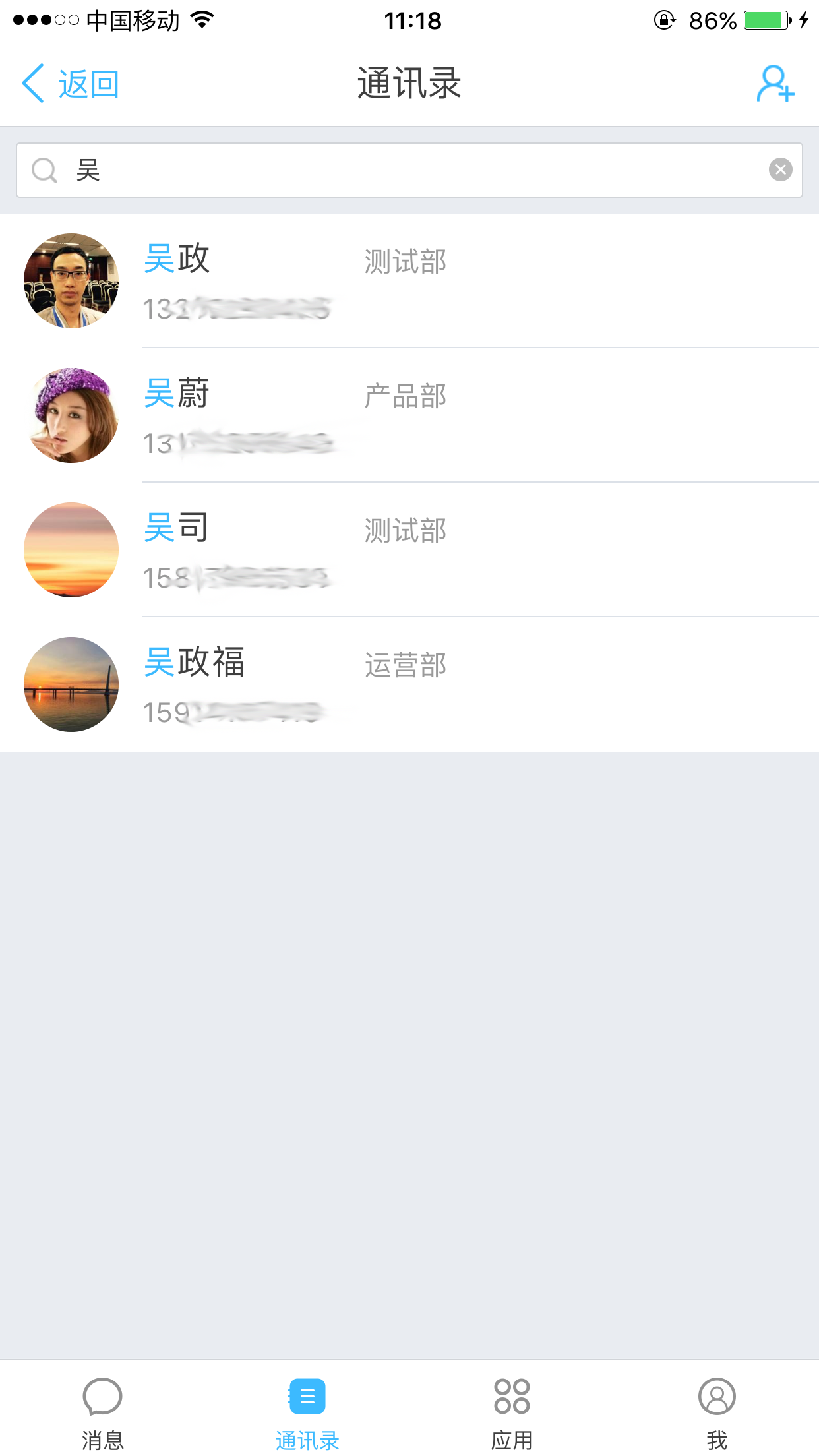This screenshot has width=819, height=1456.
Task: Open the add contact icon
Action: click(775, 84)
